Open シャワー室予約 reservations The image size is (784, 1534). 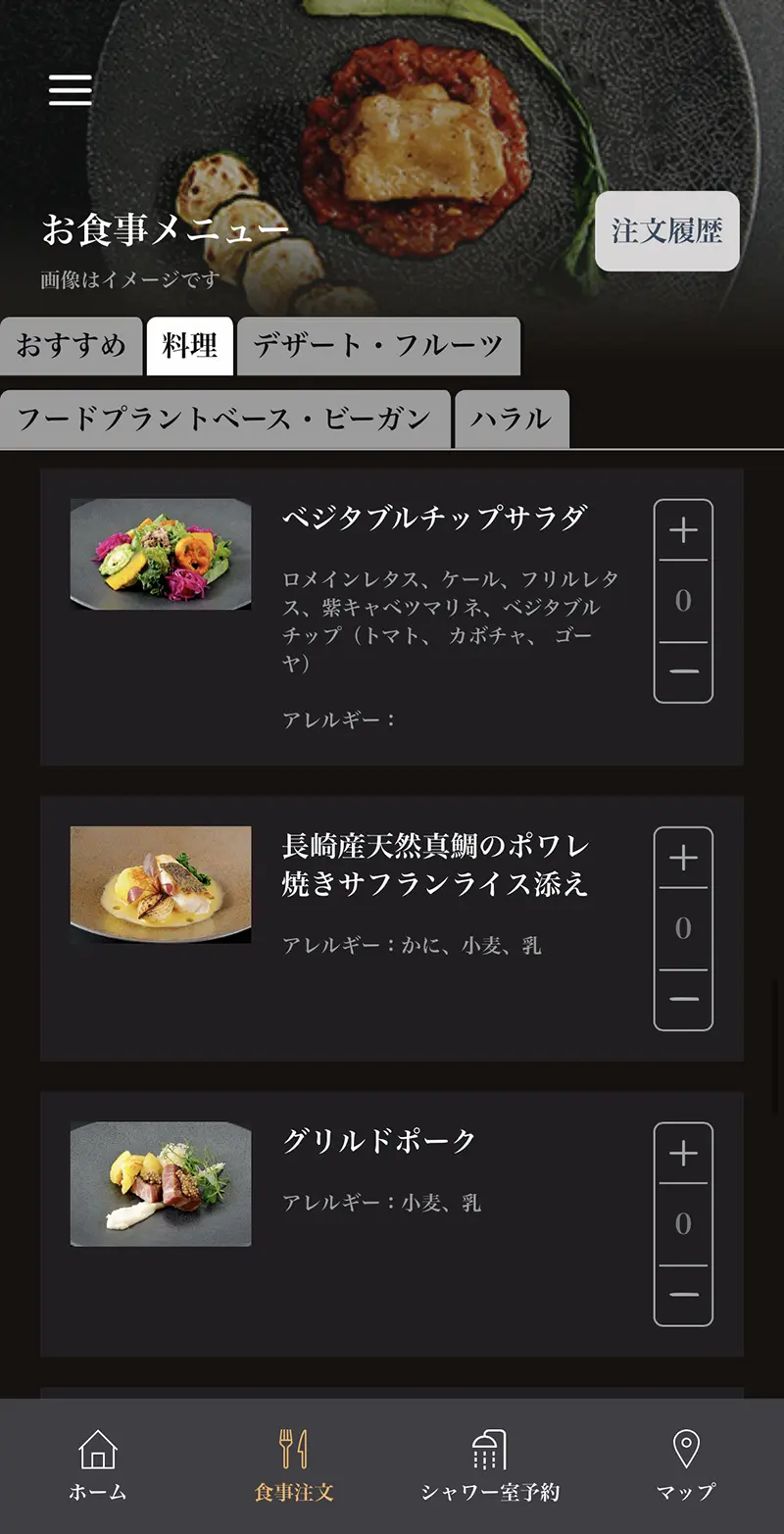490,1466
